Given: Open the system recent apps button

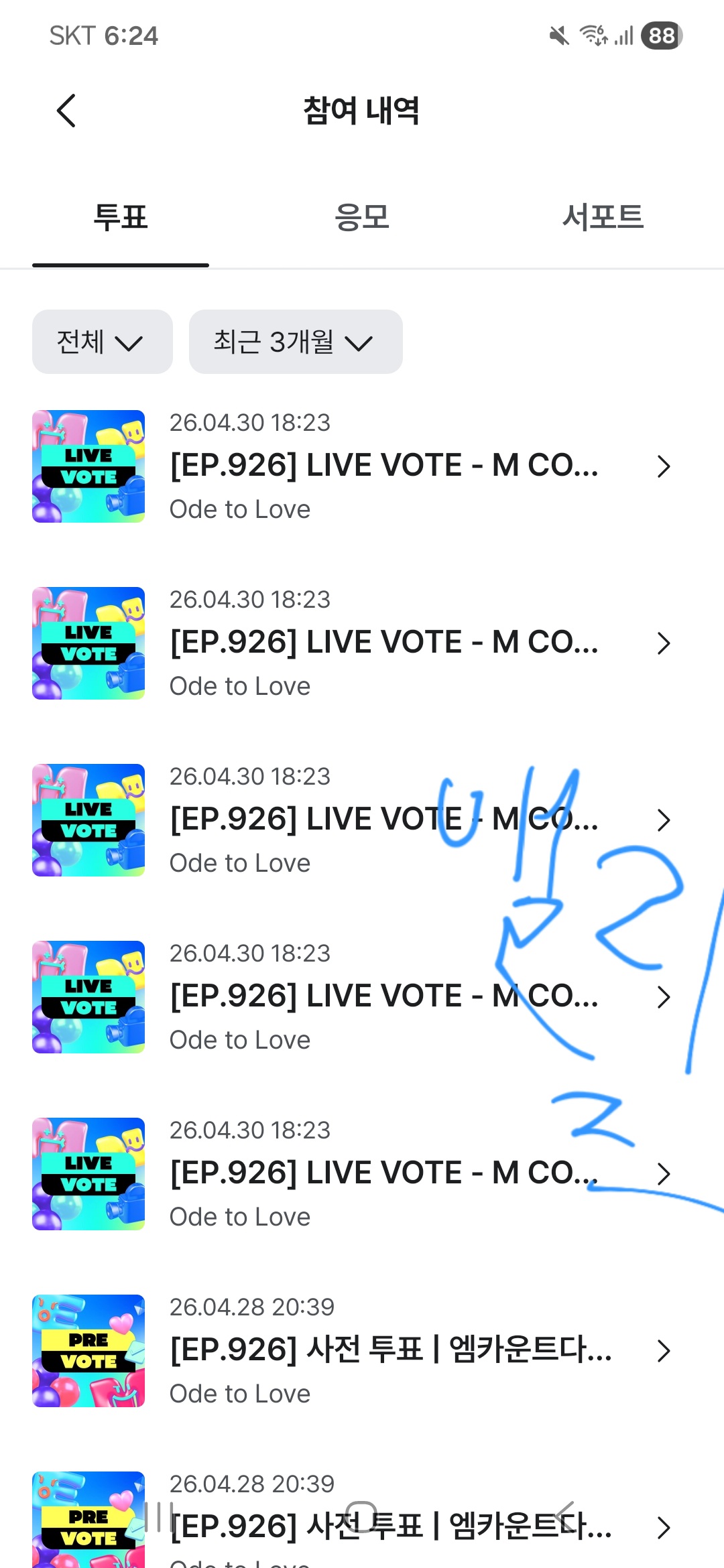Looking at the screenshot, I should pos(159,1517).
